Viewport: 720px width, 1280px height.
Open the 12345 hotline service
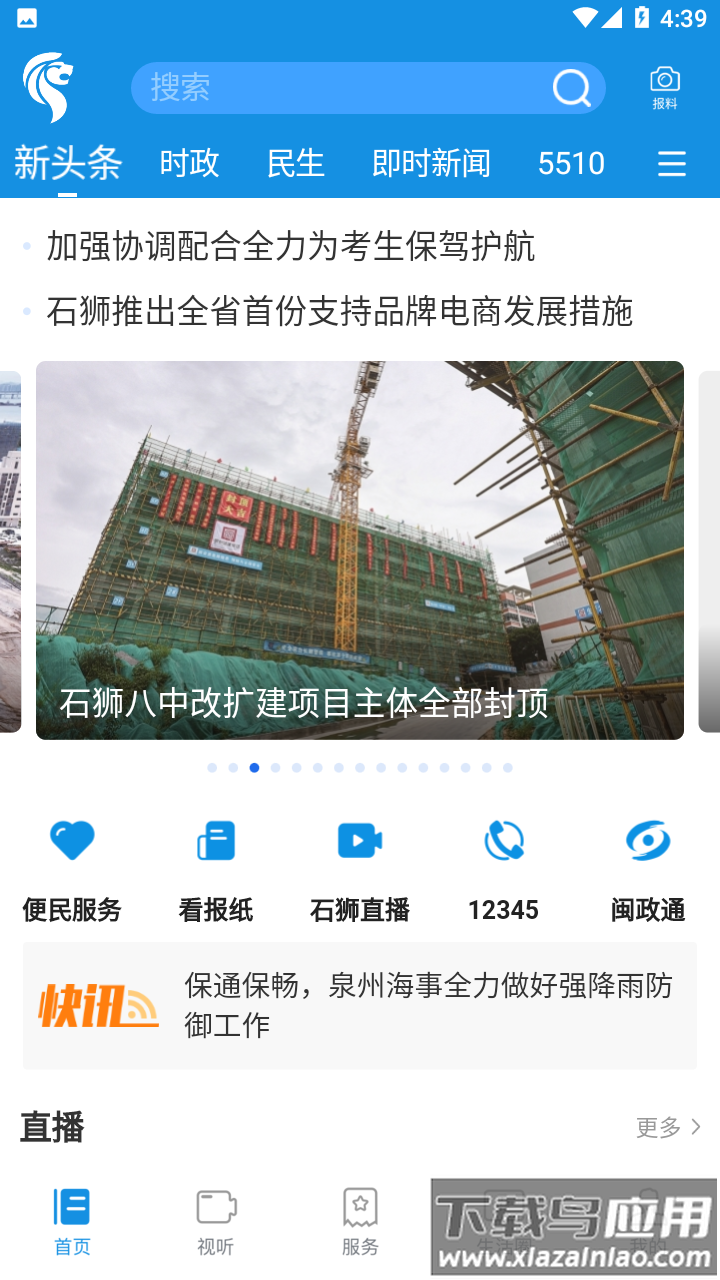tap(503, 866)
